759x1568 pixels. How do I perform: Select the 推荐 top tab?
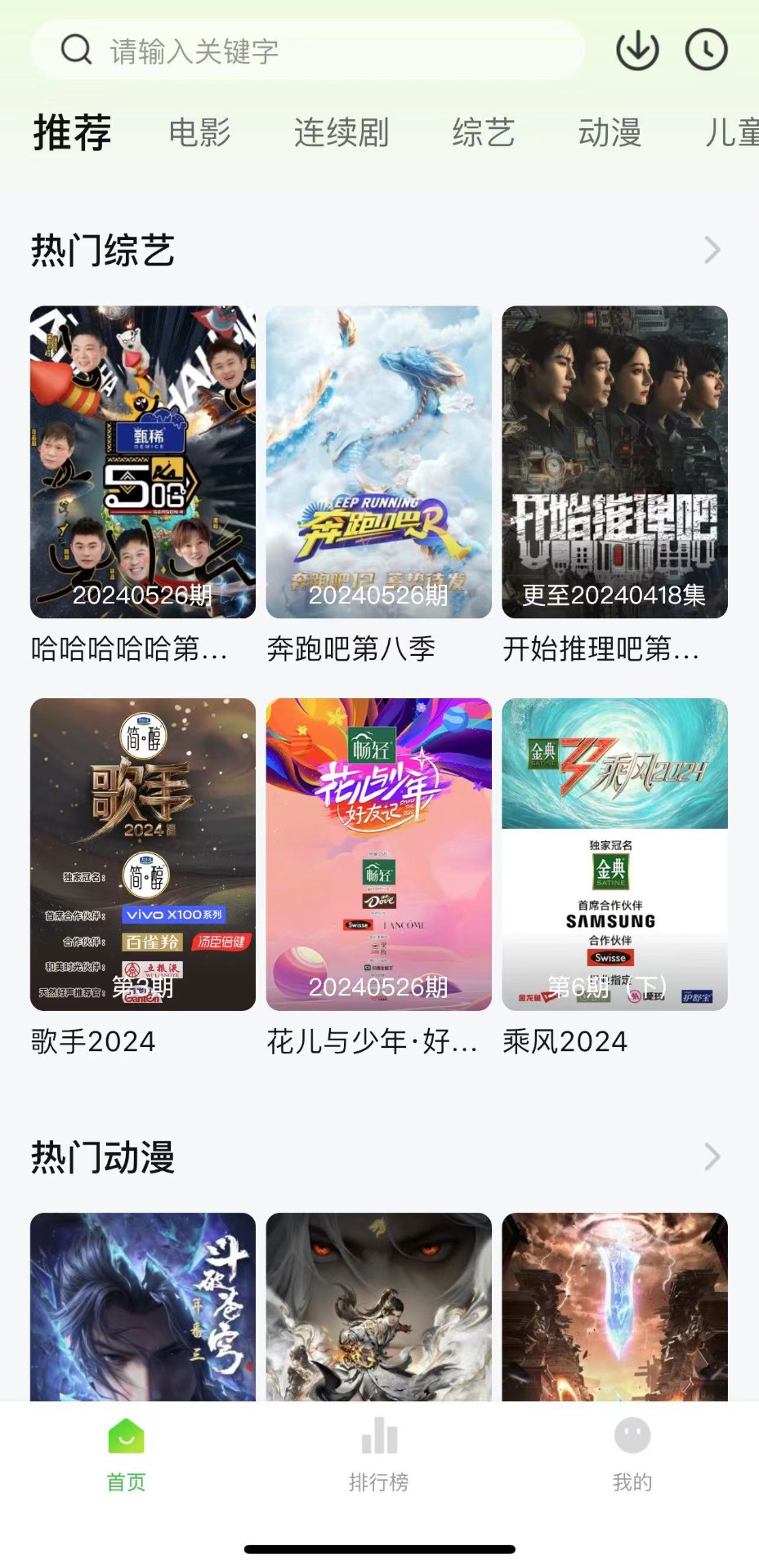72,132
